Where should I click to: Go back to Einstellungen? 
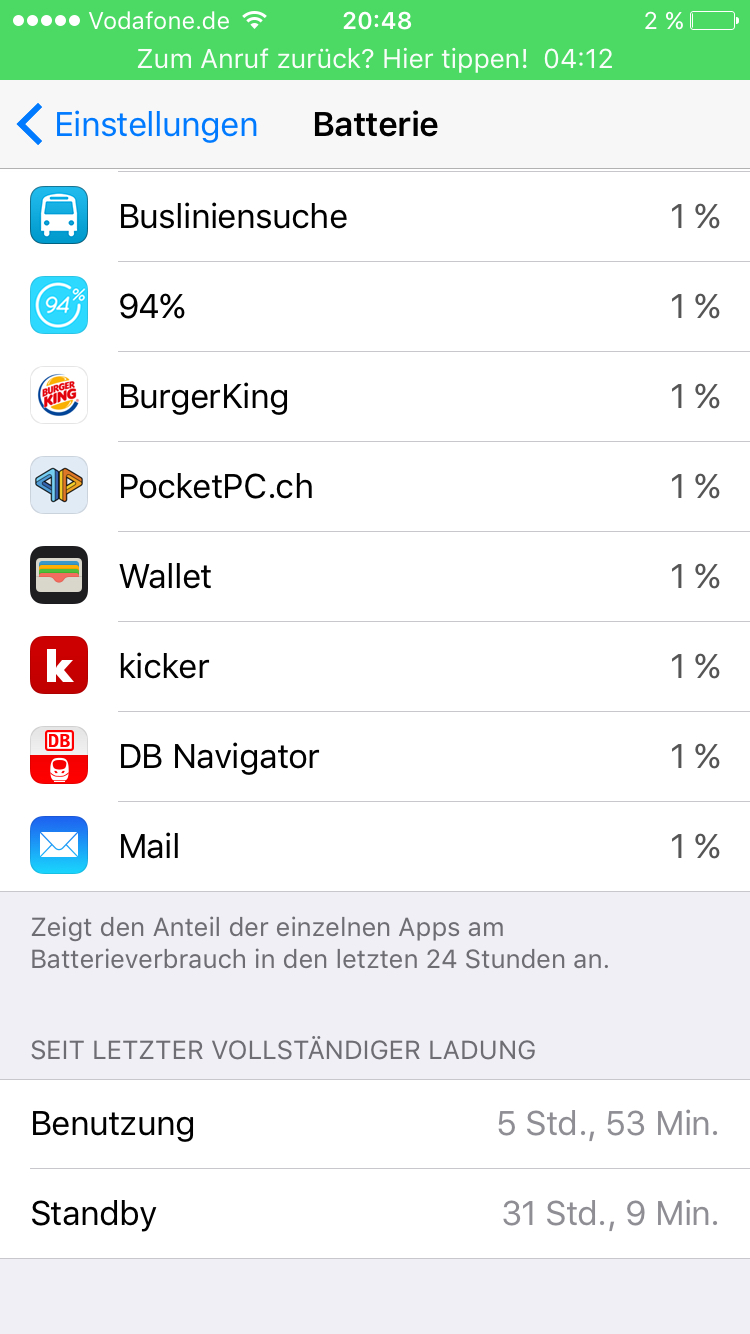pyautogui.click(x=137, y=124)
